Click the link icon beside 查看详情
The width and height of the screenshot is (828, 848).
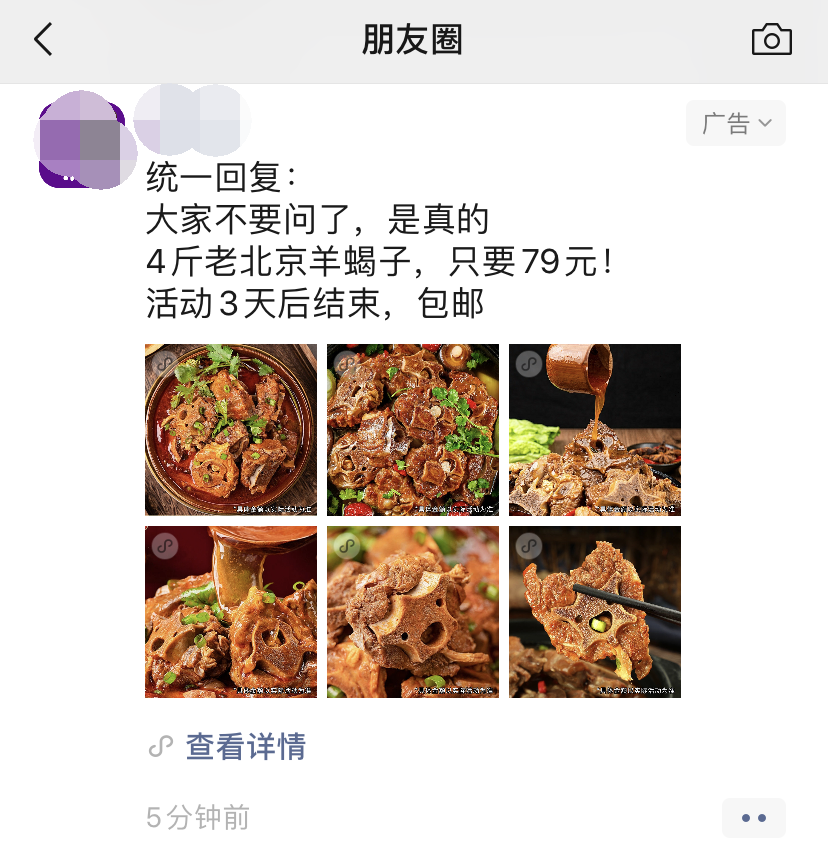pyautogui.click(x=161, y=747)
